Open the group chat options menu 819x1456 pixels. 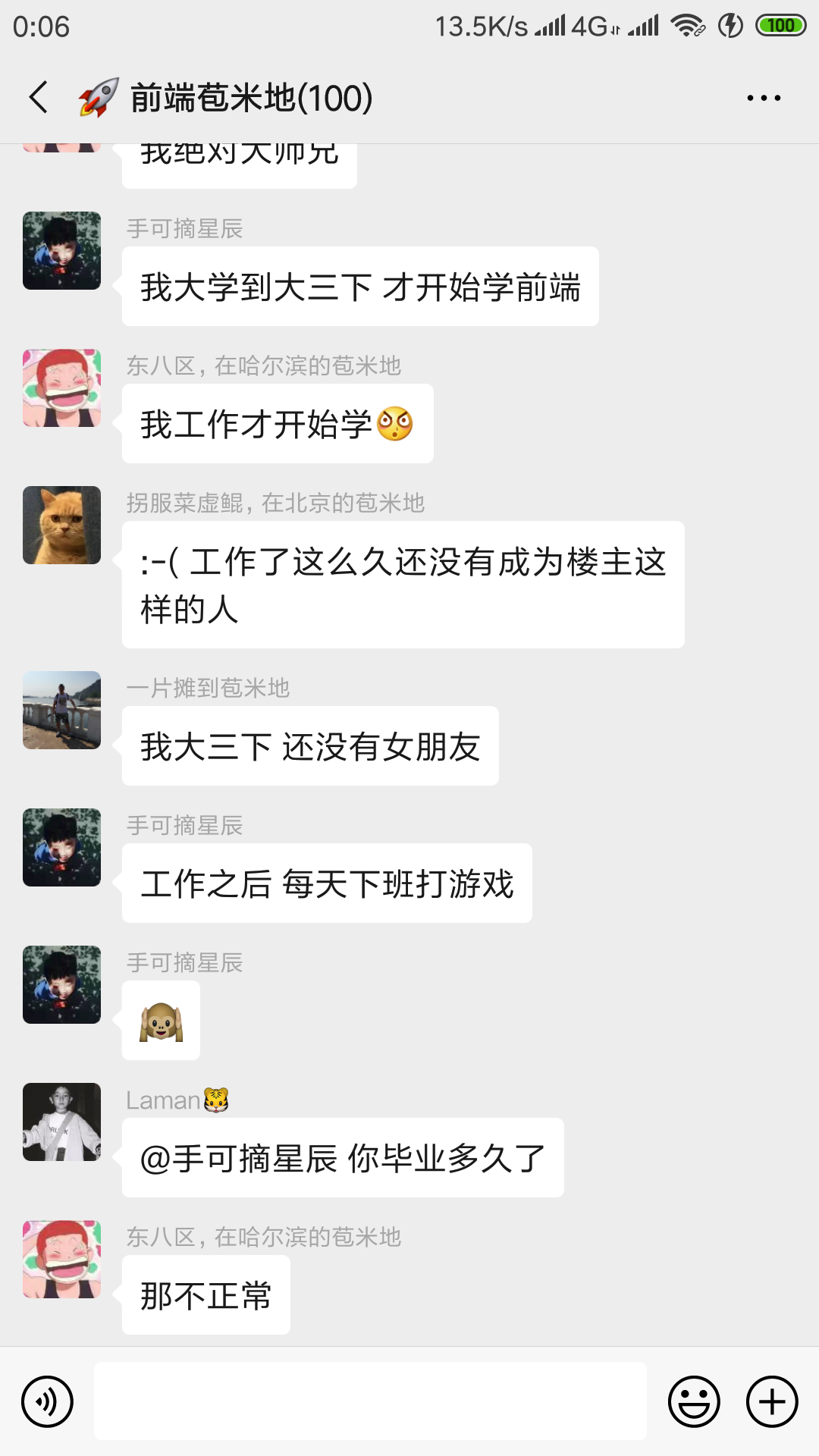tap(763, 98)
